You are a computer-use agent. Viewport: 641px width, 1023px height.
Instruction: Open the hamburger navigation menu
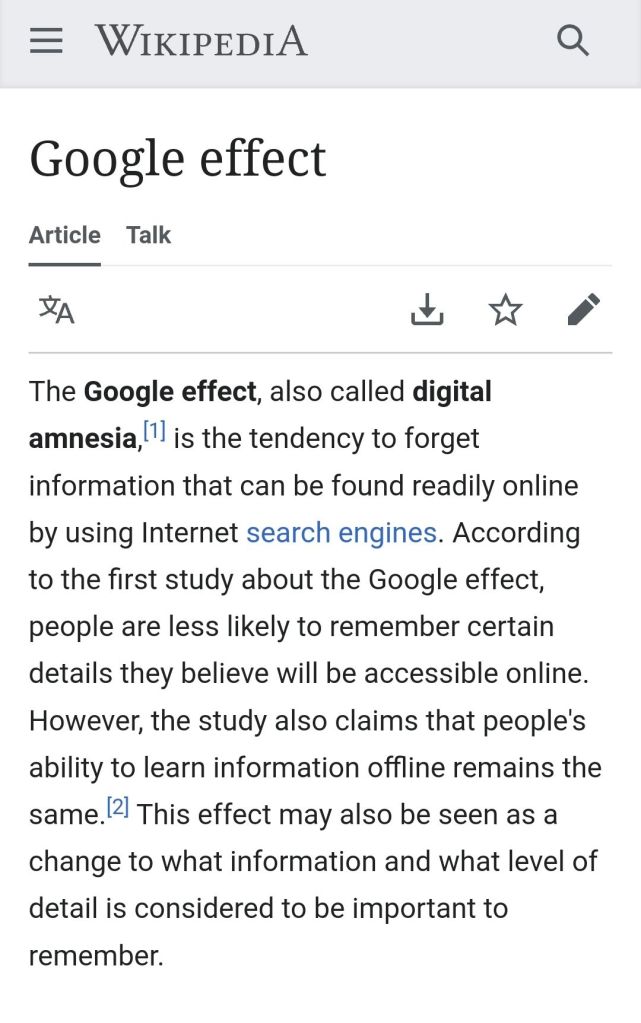(x=46, y=41)
